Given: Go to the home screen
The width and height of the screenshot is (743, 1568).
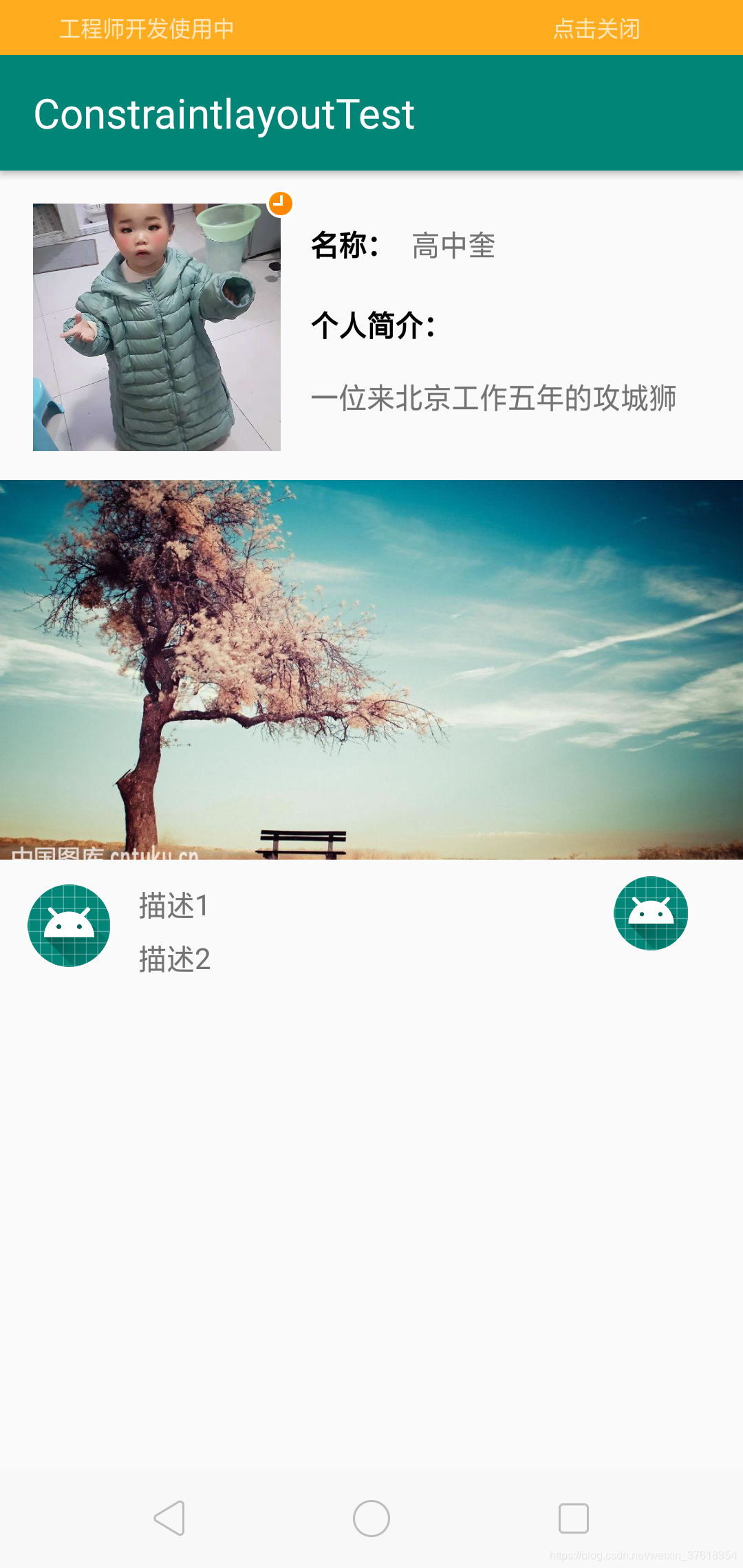Looking at the screenshot, I should [371, 1518].
